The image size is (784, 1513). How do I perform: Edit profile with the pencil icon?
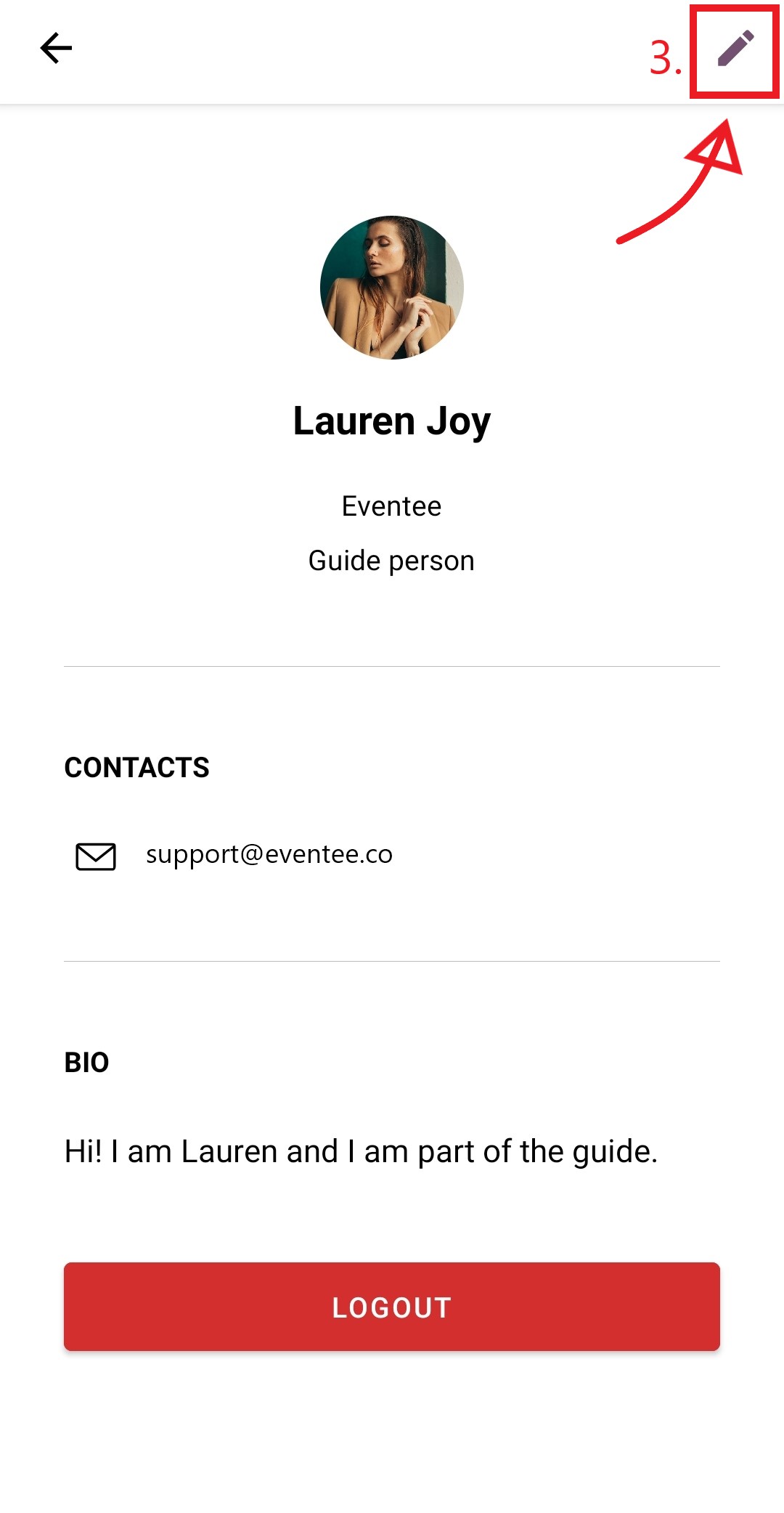tap(735, 49)
